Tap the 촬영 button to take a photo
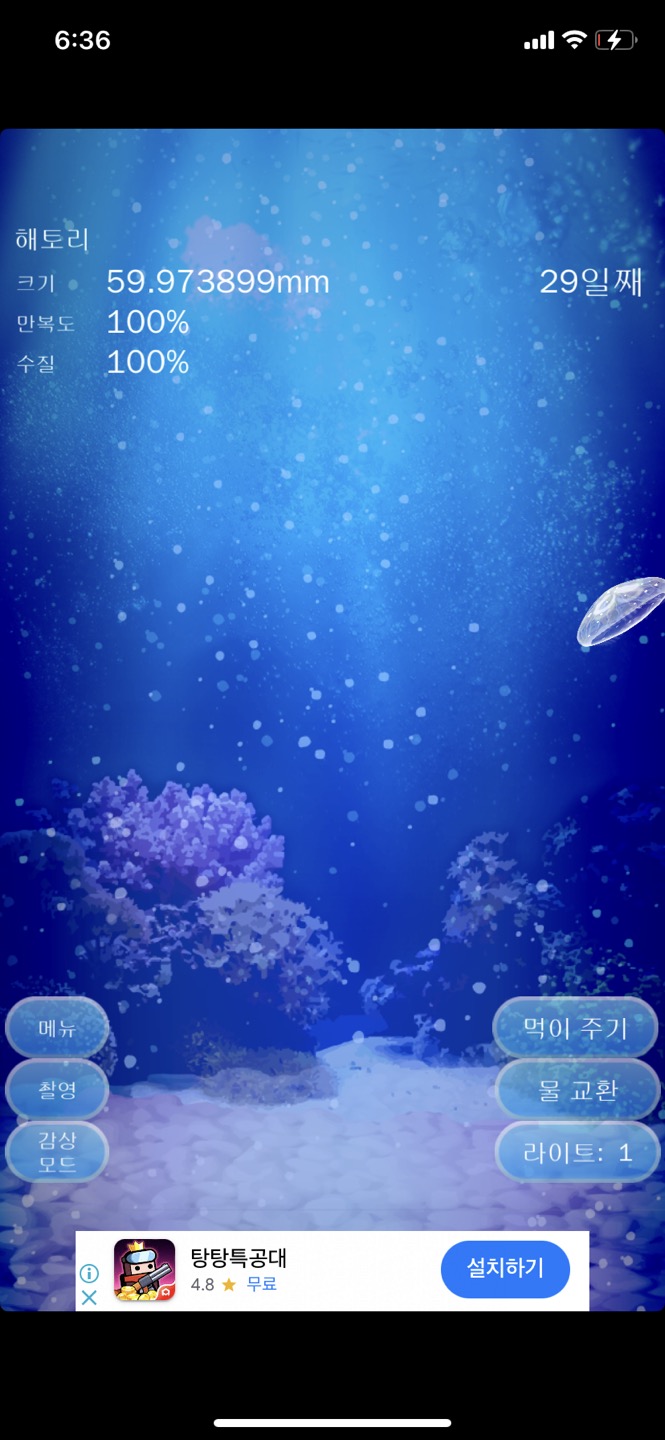This screenshot has height=1440, width=665. click(57, 1090)
